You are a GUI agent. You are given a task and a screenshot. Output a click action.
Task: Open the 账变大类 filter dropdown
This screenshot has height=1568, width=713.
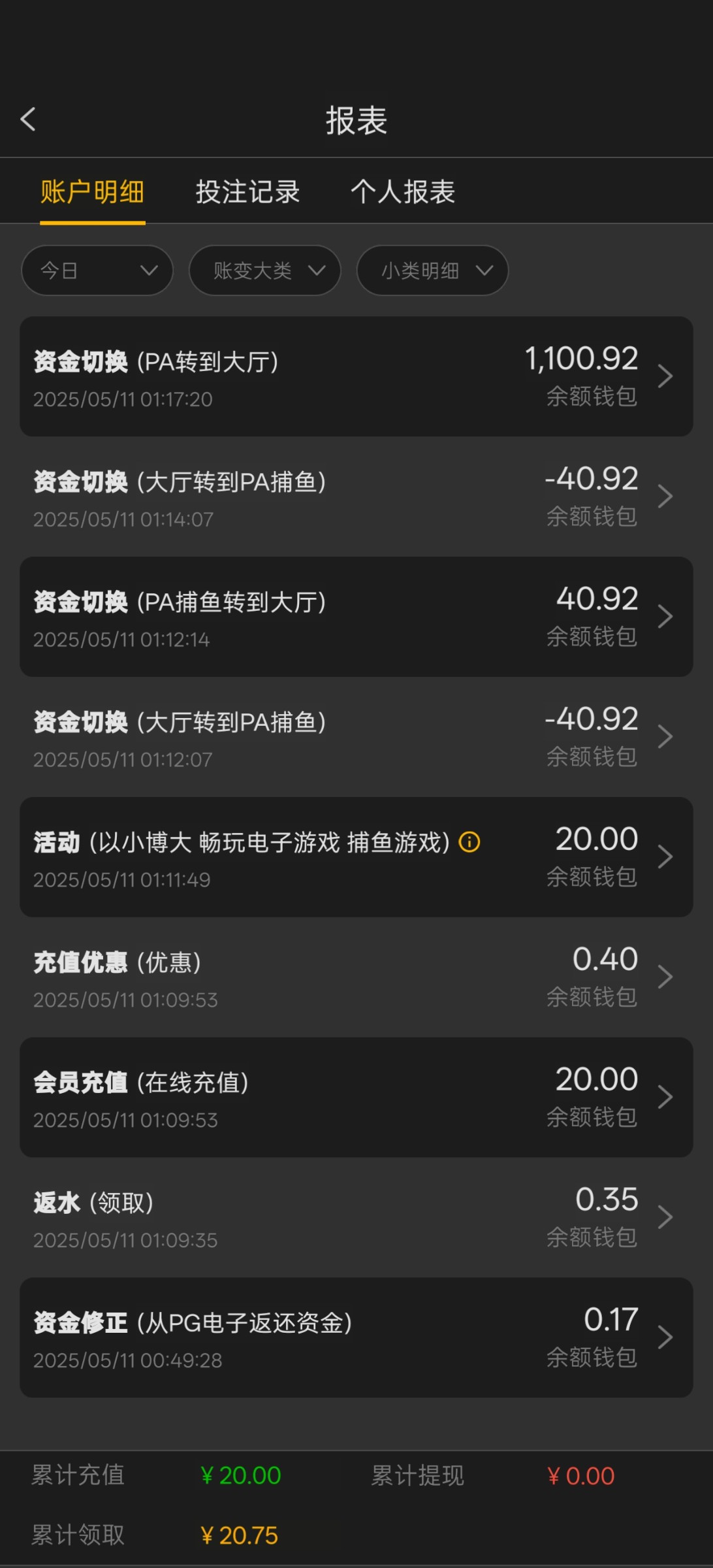pos(264,270)
